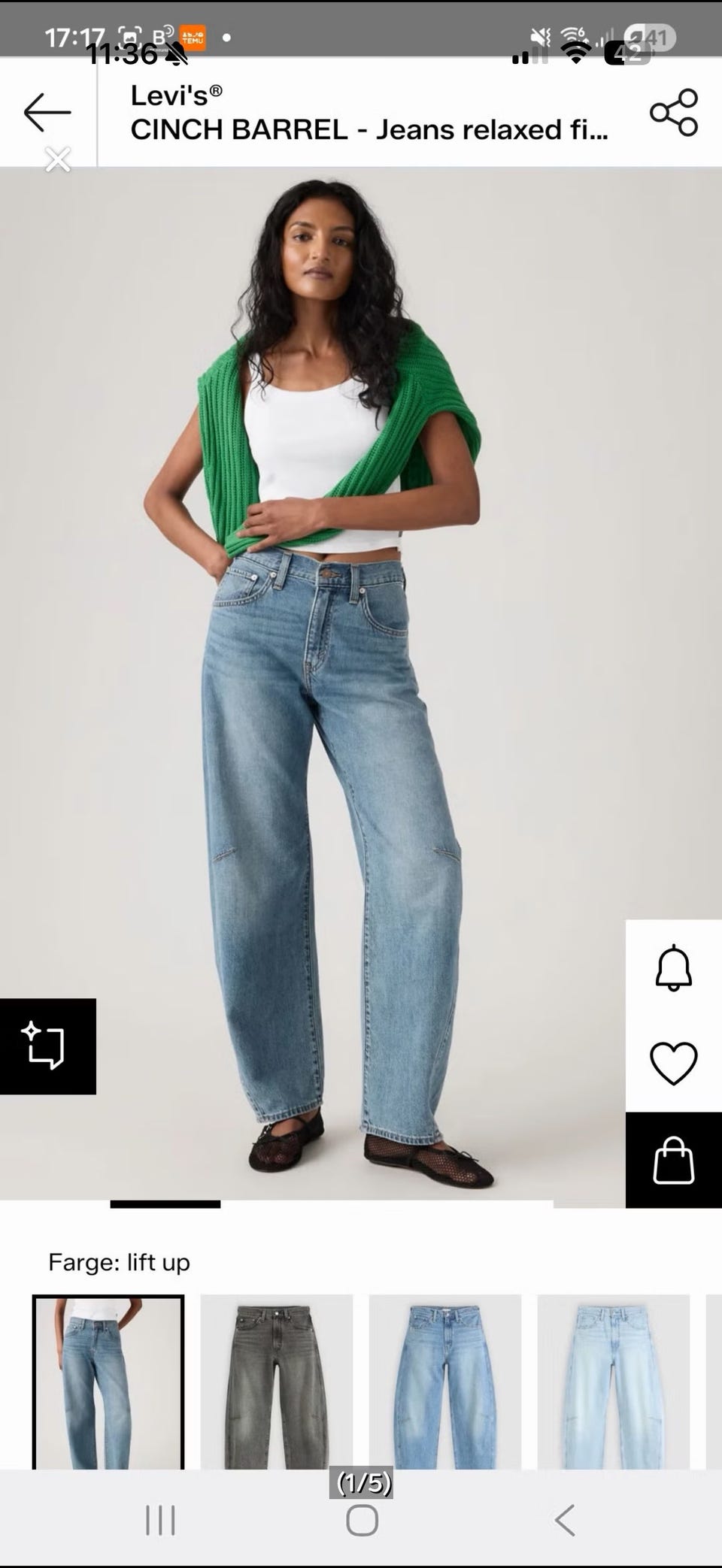Go back using the top-left arrow
Viewport: 722px width, 1568px height.
(47, 112)
